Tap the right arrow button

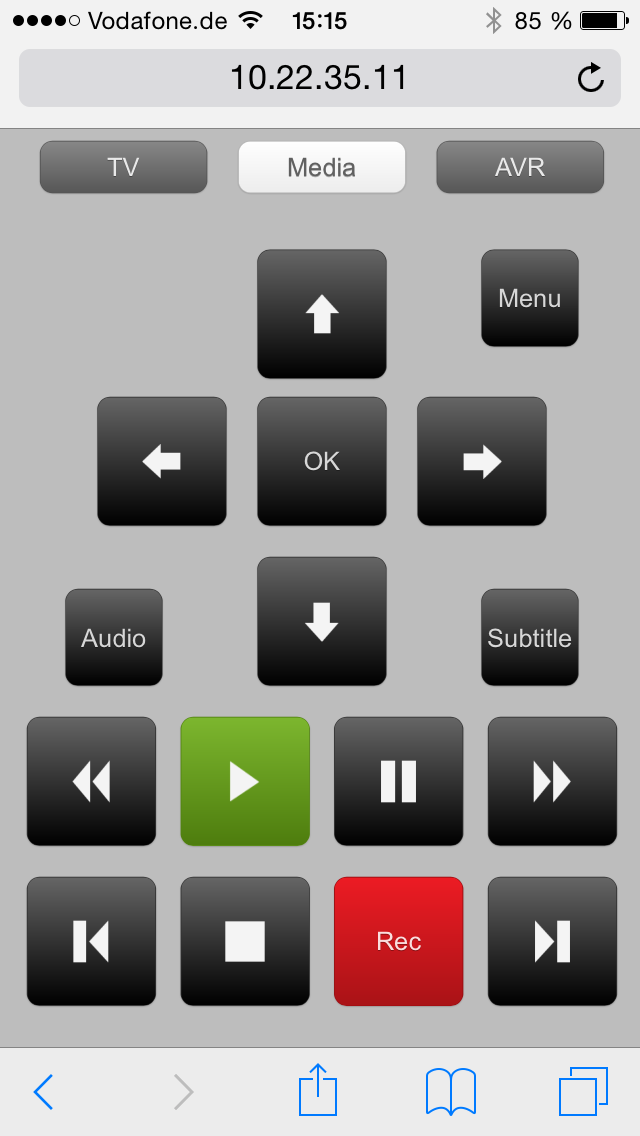point(481,461)
